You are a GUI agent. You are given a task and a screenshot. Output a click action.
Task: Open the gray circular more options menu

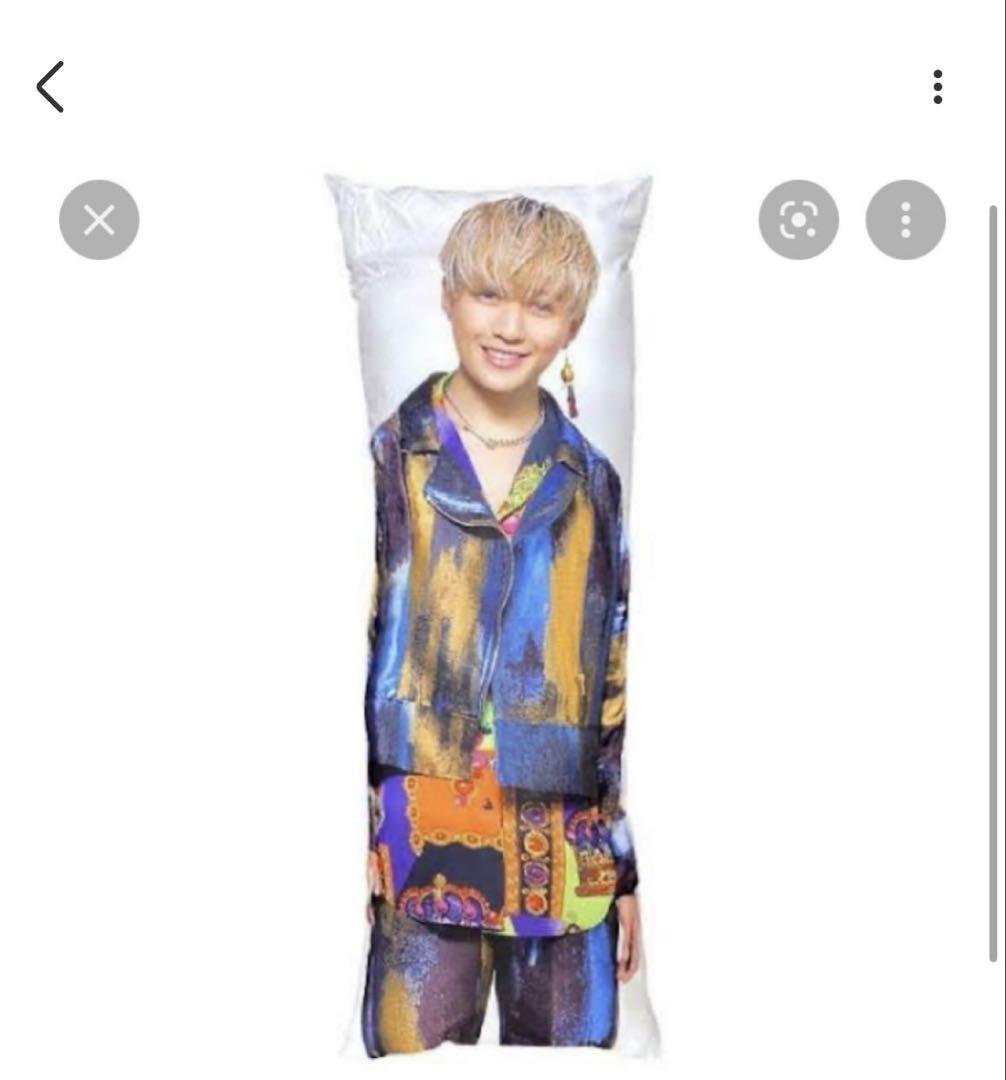point(905,220)
